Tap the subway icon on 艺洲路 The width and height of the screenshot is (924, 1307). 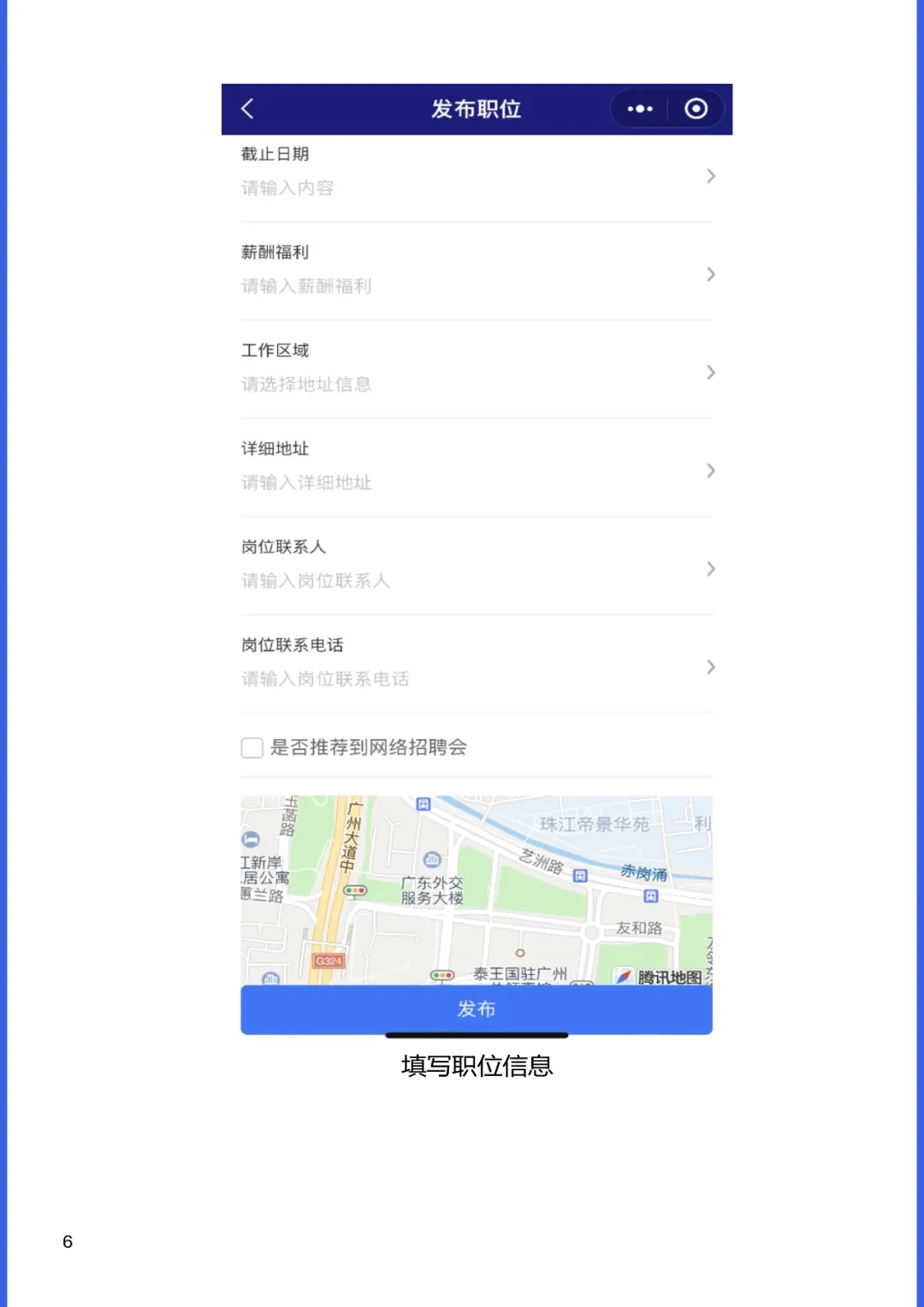tap(580, 876)
